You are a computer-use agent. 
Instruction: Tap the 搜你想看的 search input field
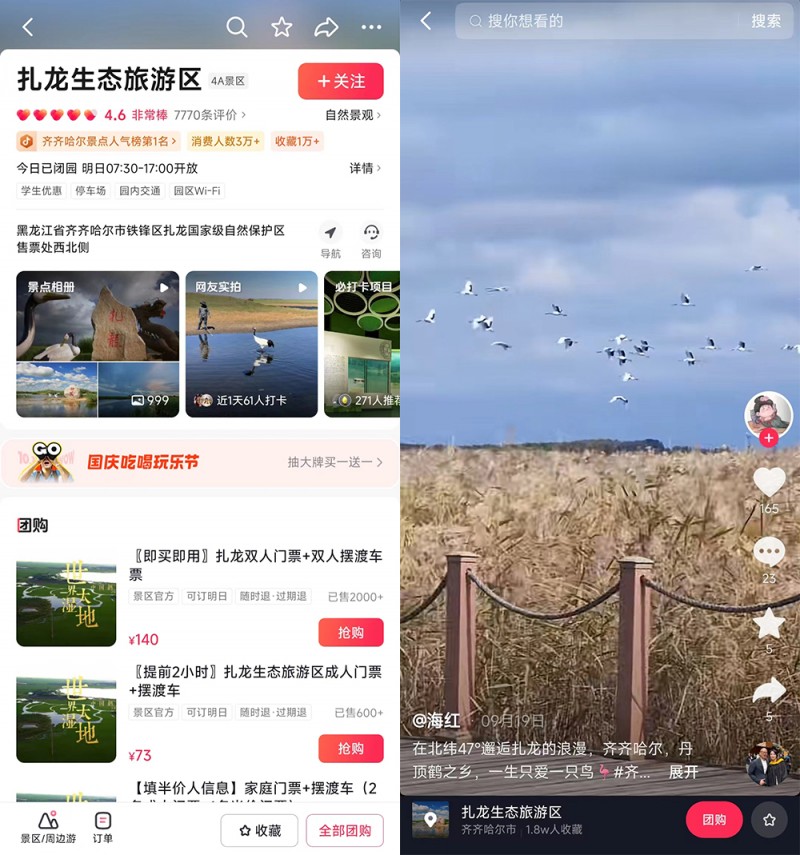[x=590, y=21]
